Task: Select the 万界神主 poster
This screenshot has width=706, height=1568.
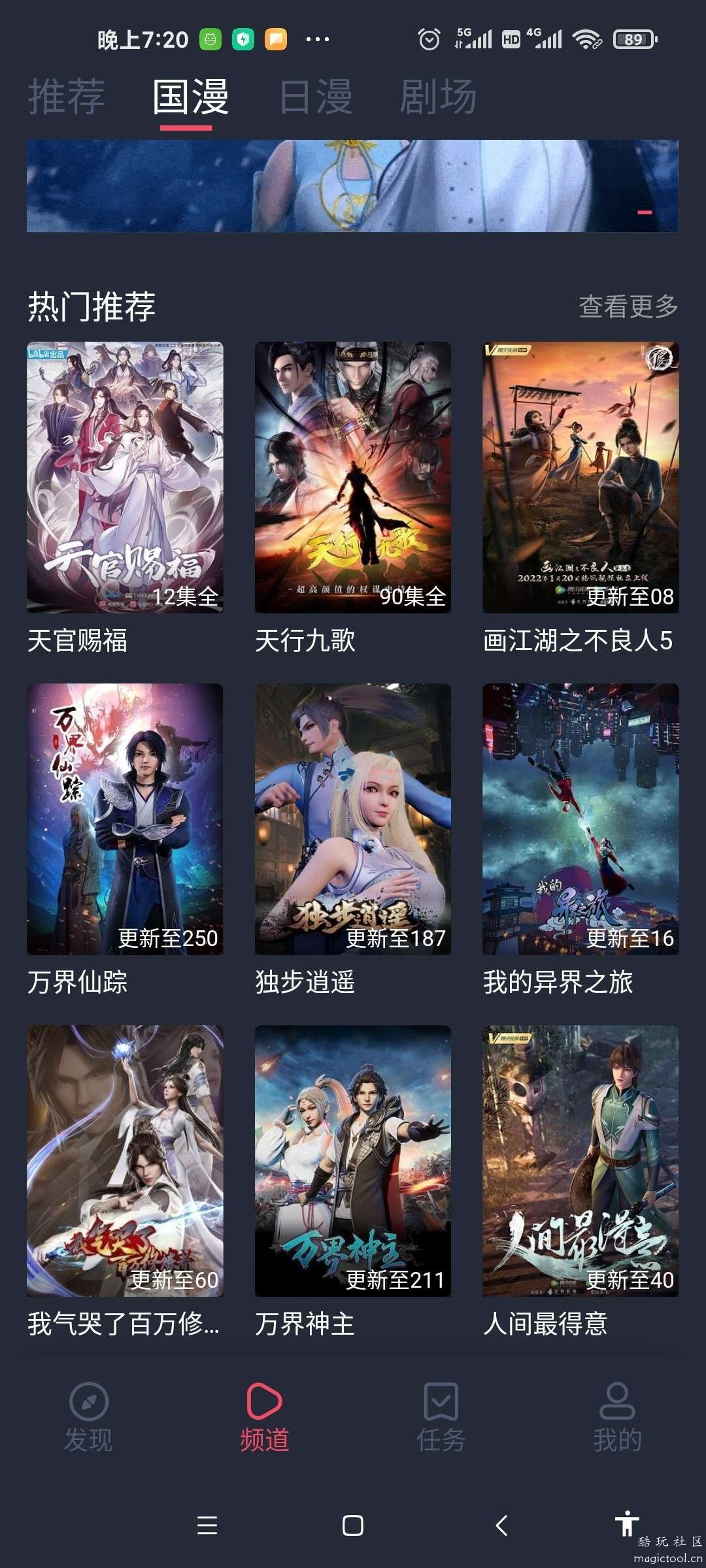Action: pos(352,1161)
